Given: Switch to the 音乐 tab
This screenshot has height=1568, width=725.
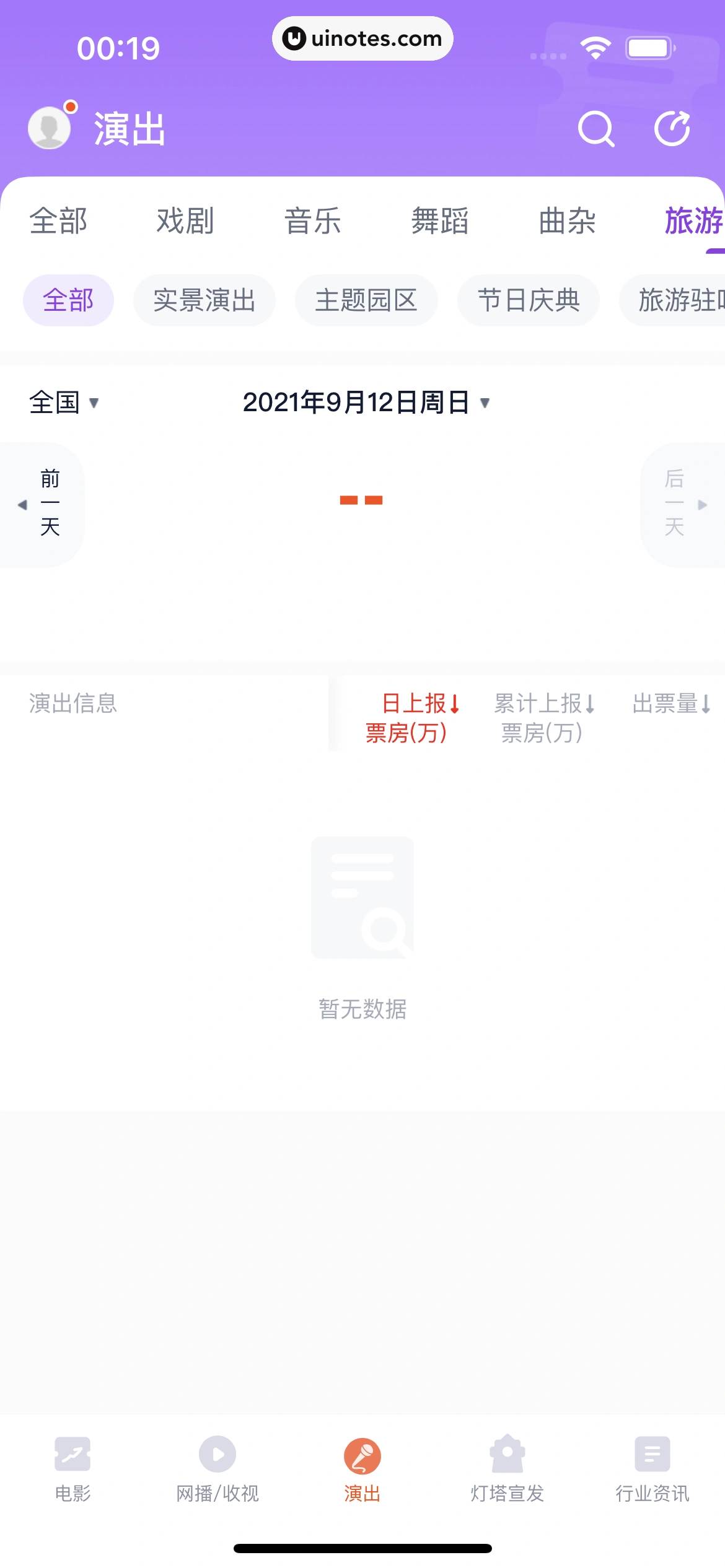Looking at the screenshot, I should 313,221.
